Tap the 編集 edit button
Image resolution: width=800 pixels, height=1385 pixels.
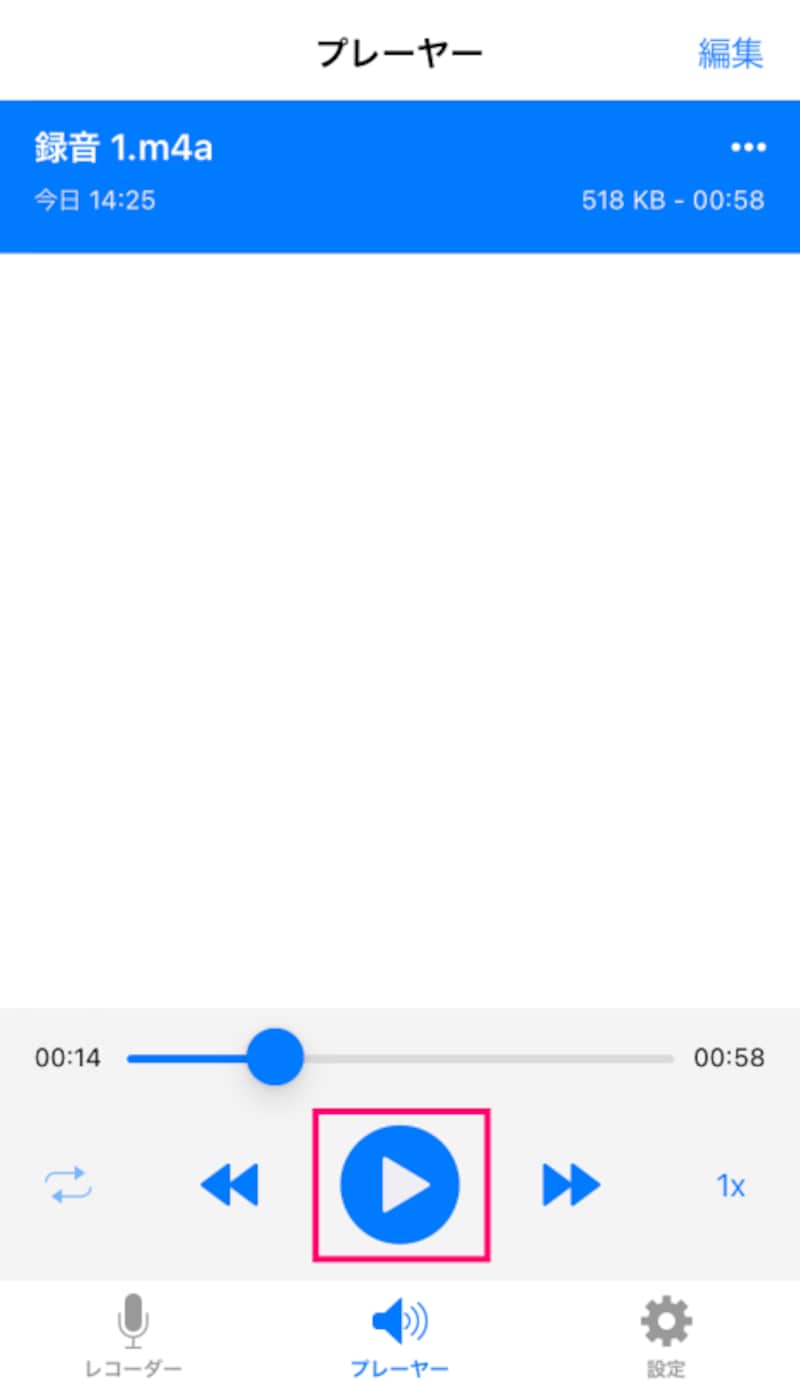[730, 53]
